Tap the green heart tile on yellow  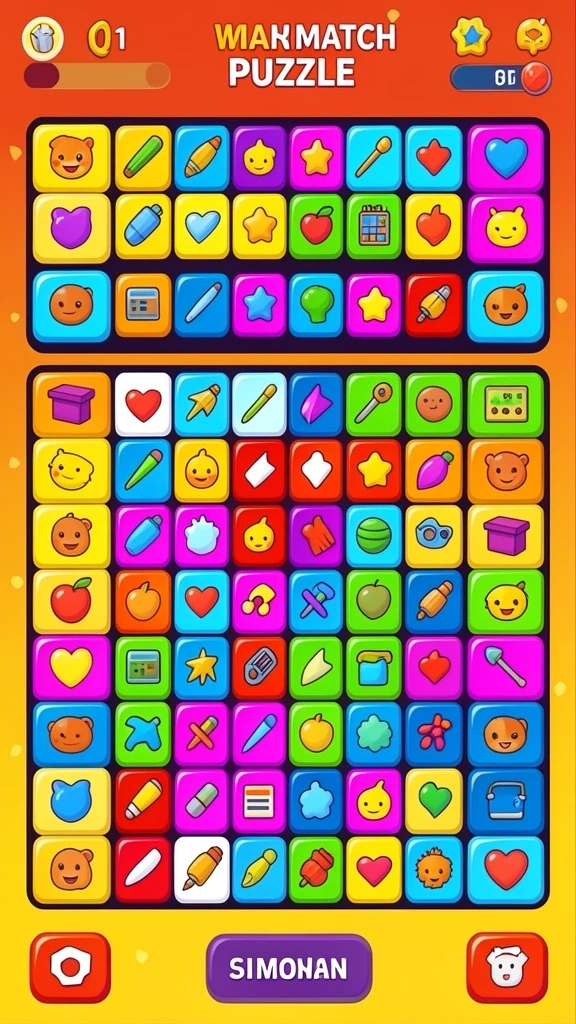click(x=434, y=801)
